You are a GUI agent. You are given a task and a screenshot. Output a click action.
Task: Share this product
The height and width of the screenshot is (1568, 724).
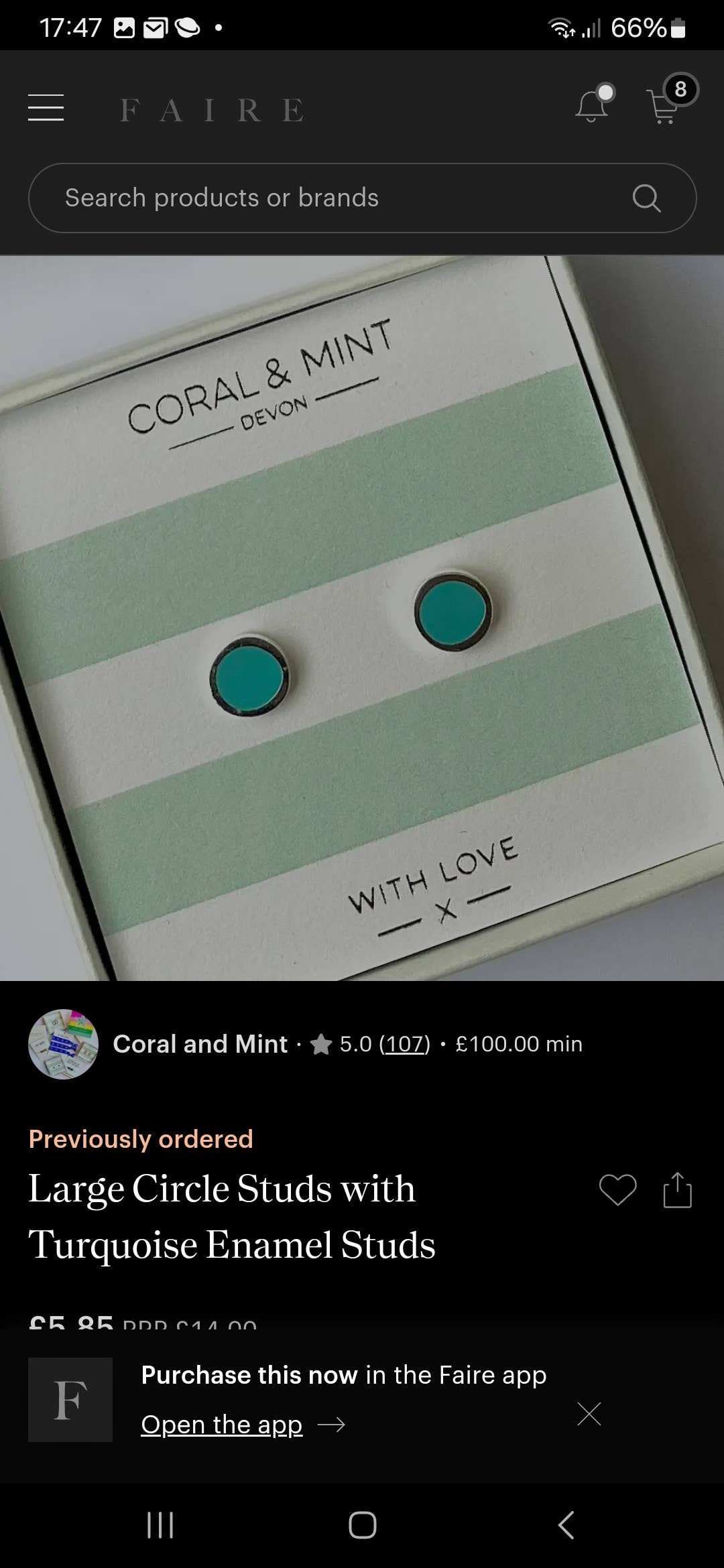(x=677, y=1190)
